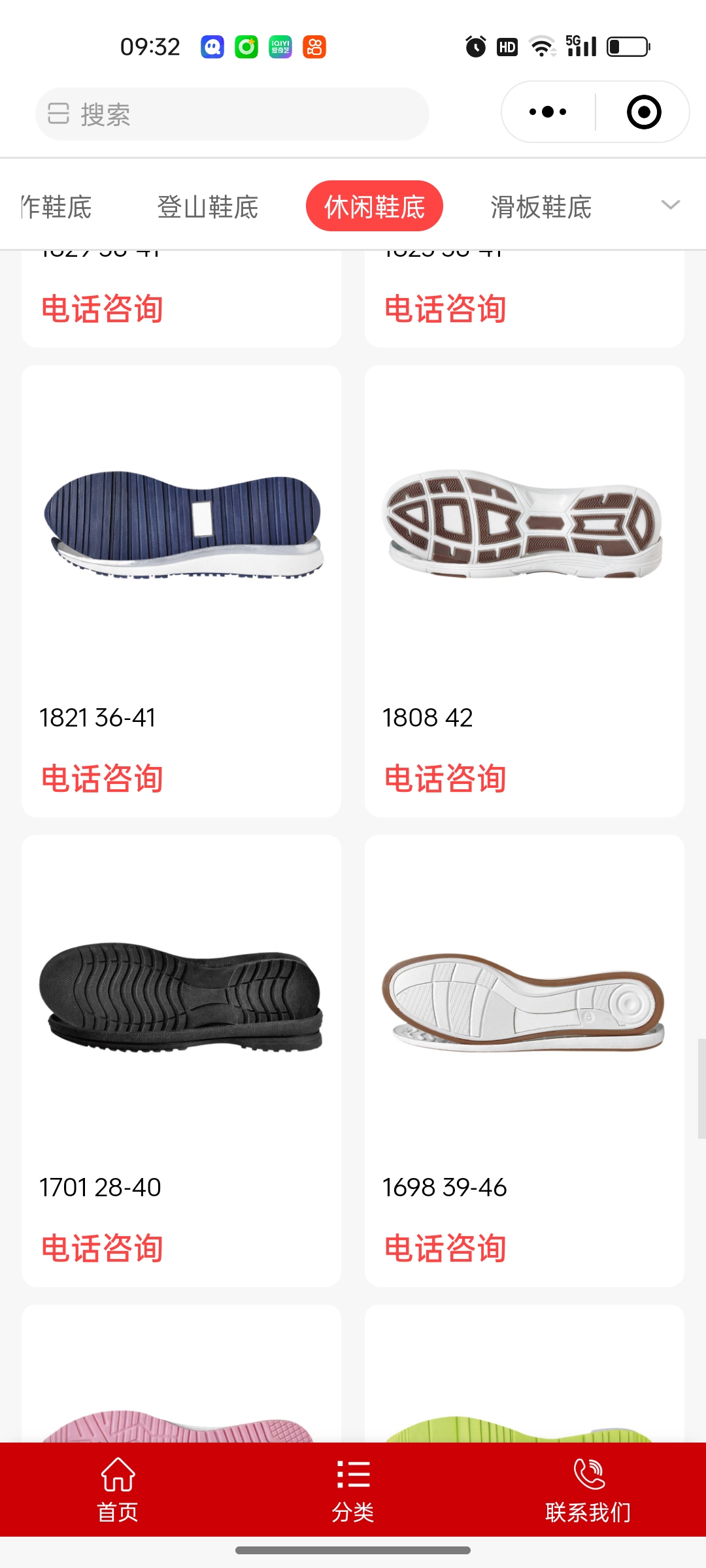Select the 休闲鞋底 category tab
This screenshot has width=706, height=1568.
[374, 206]
